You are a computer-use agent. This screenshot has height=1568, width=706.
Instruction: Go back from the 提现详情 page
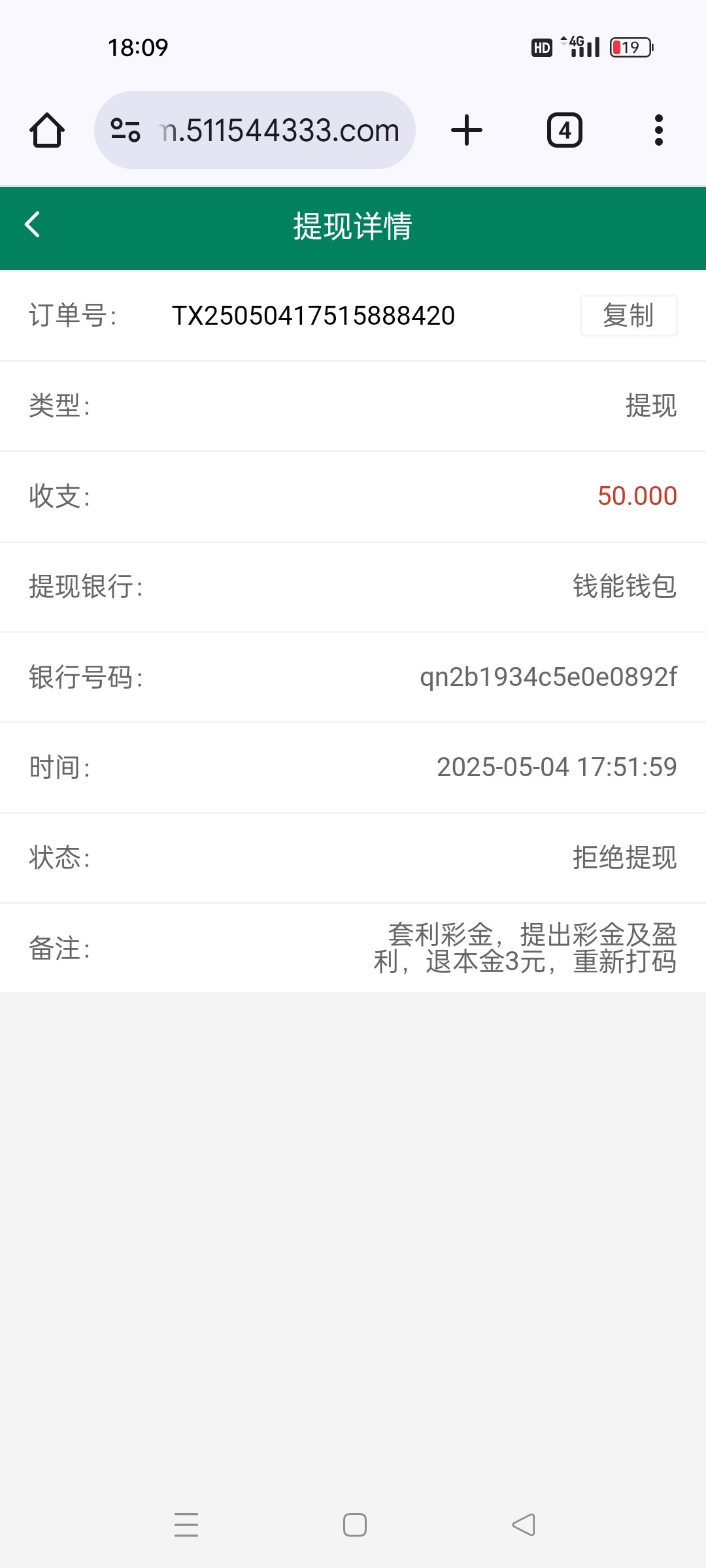pyautogui.click(x=33, y=225)
